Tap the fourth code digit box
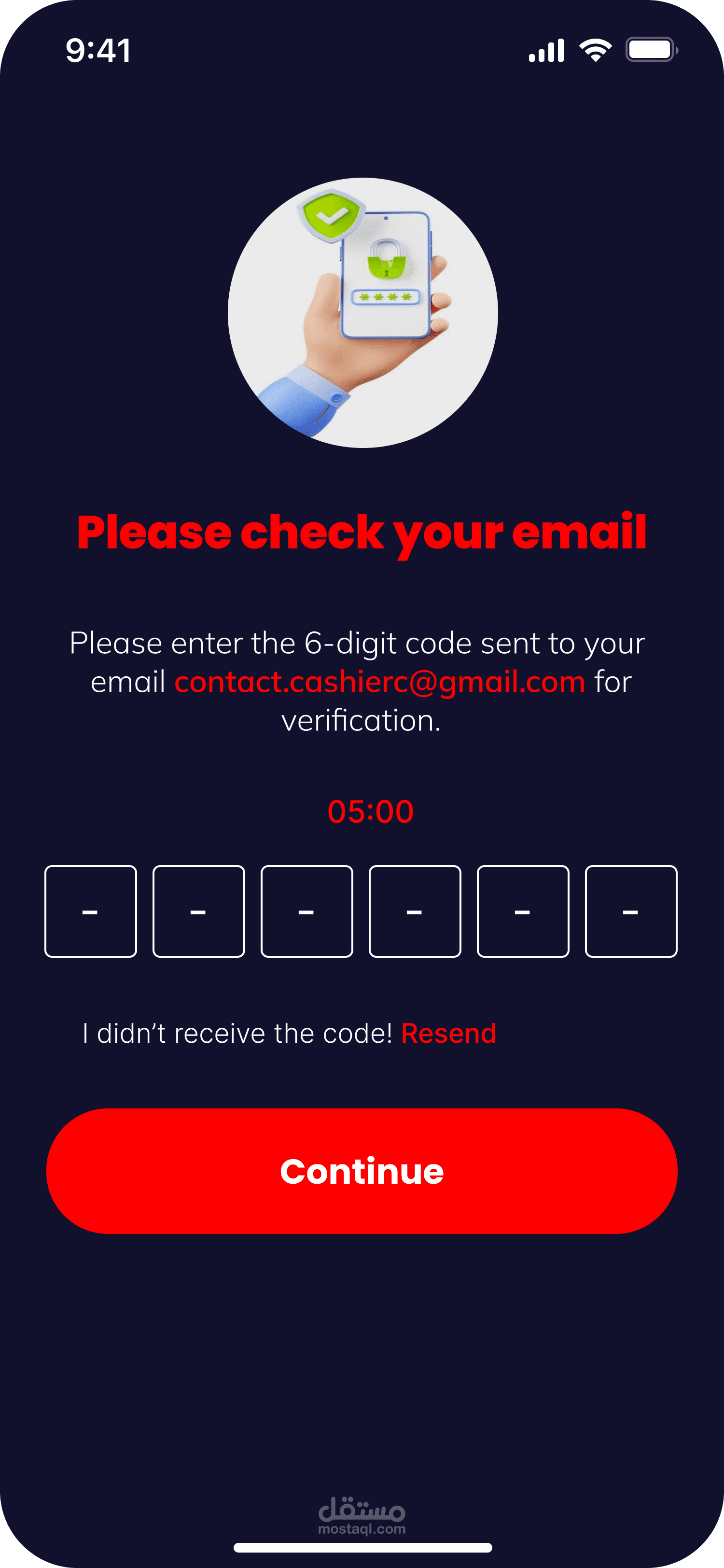The height and width of the screenshot is (1568, 724). pos(415,911)
